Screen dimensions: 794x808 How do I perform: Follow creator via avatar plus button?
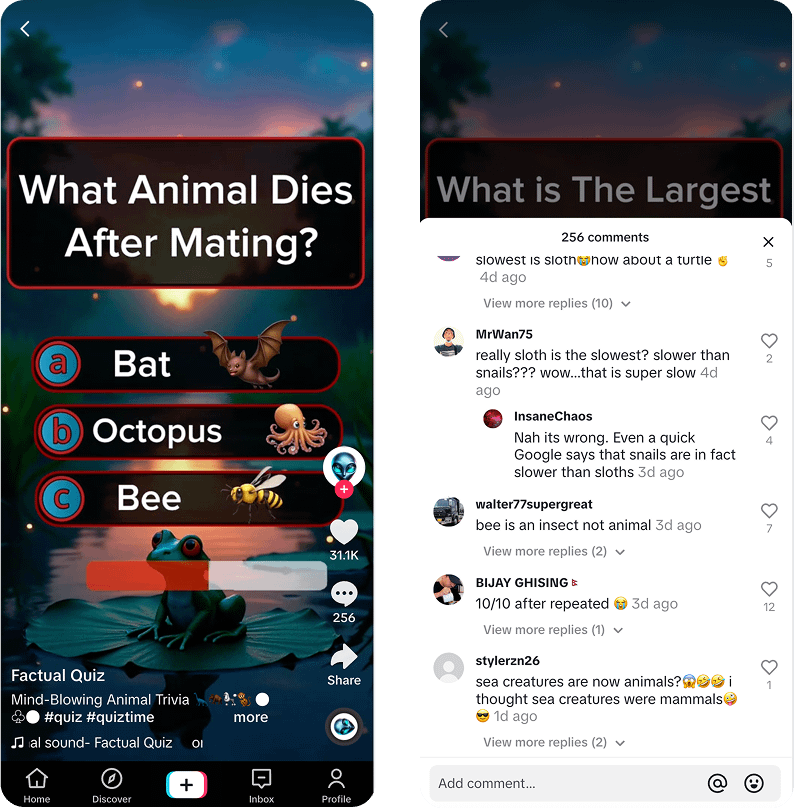click(343, 489)
